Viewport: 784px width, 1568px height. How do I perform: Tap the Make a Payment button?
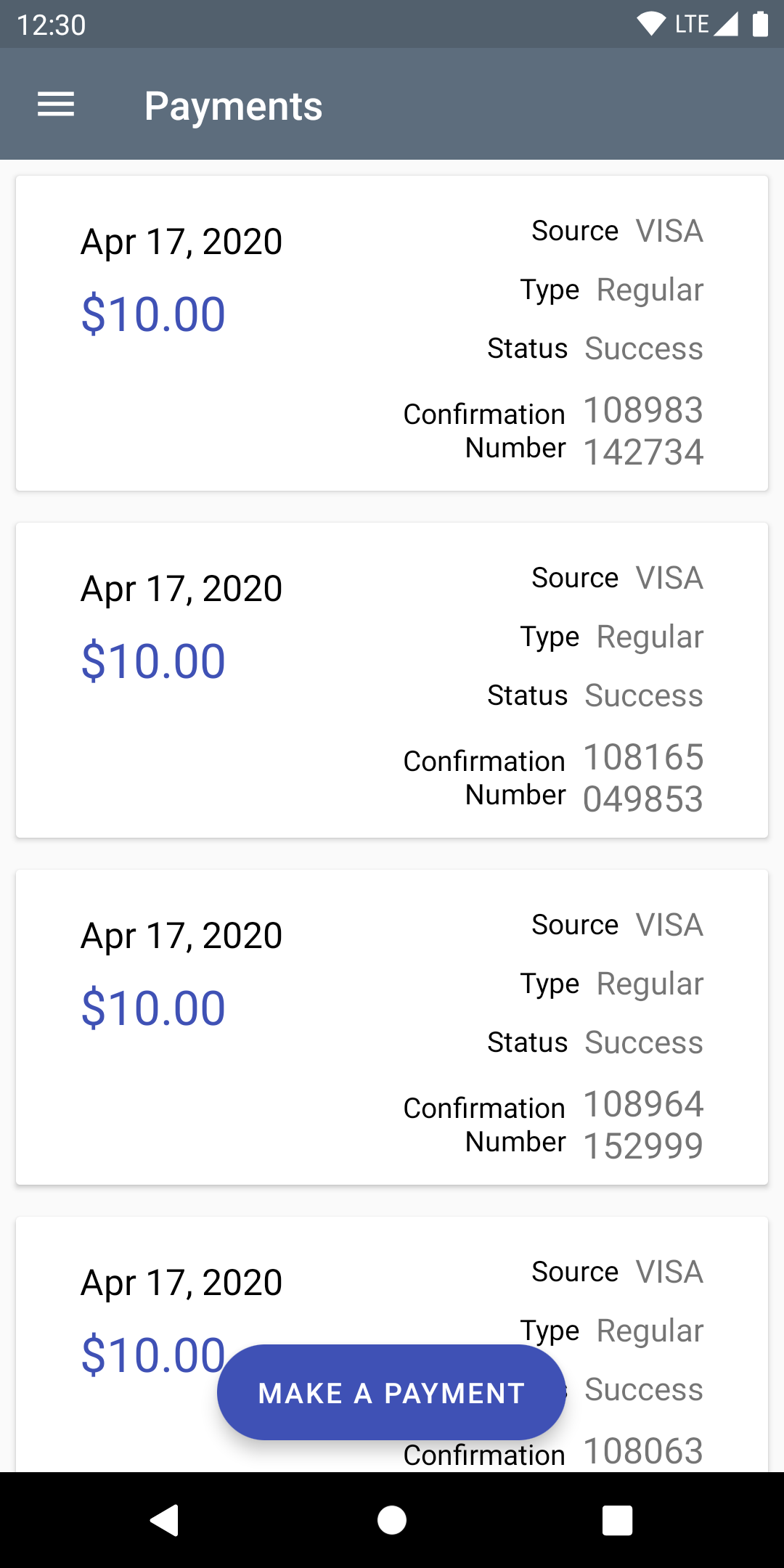click(x=391, y=1392)
